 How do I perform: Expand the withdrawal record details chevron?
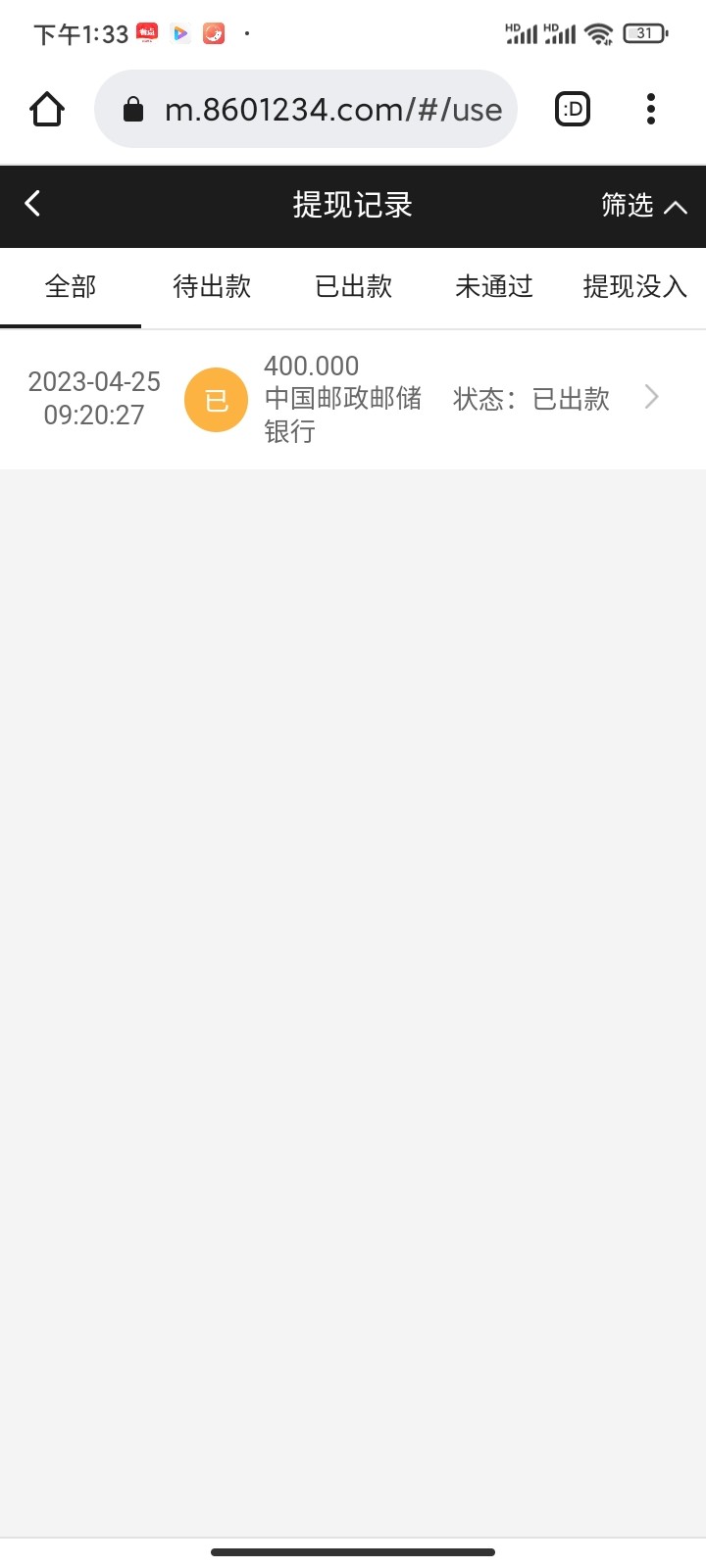click(x=650, y=397)
